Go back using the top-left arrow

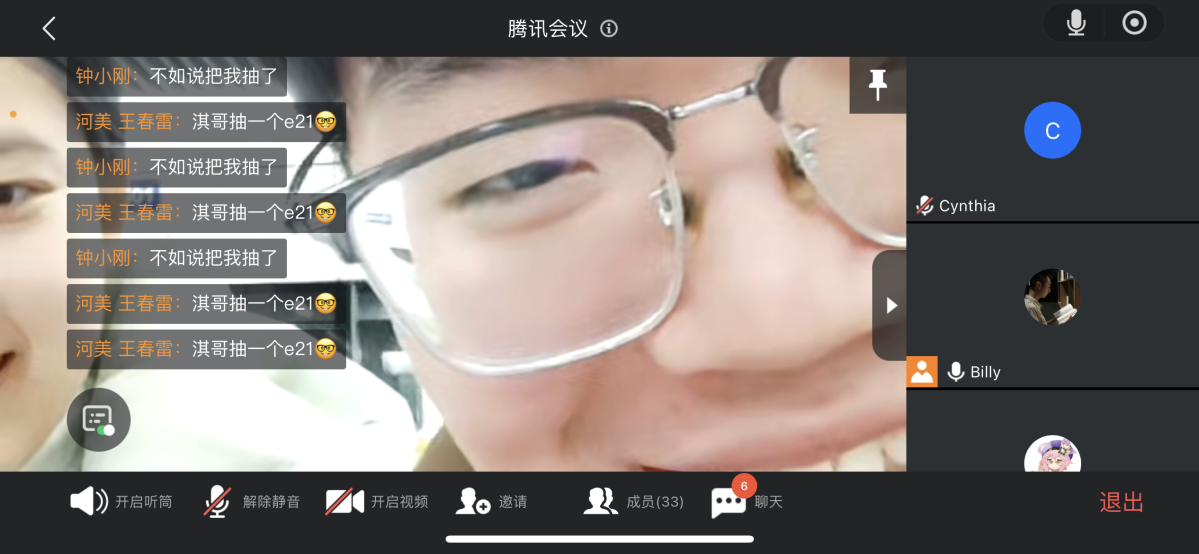tap(49, 29)
